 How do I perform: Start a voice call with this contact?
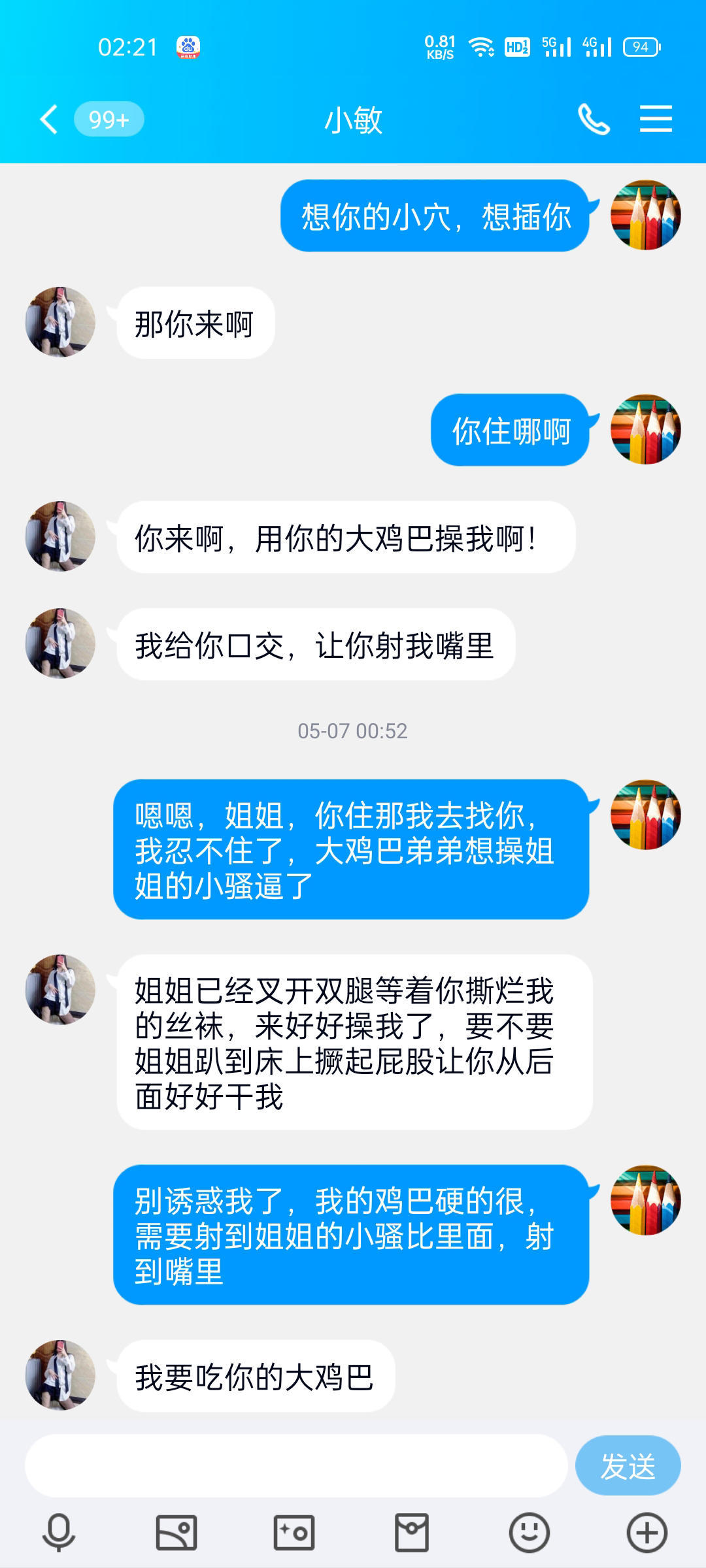pyautogui.click(x=594, y=120)
